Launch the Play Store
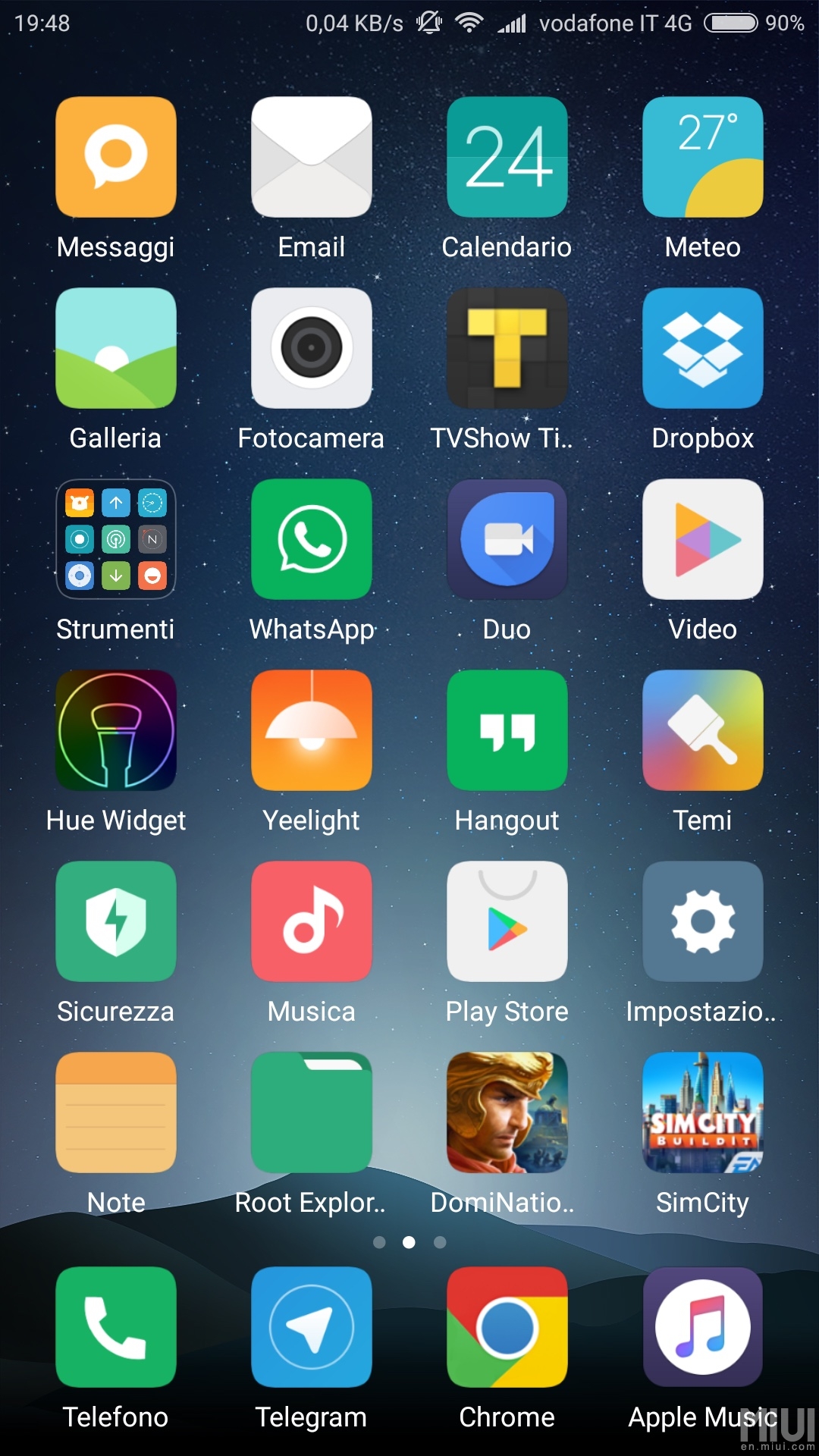This screenshot has height=1456, width=819. [507, 921]
